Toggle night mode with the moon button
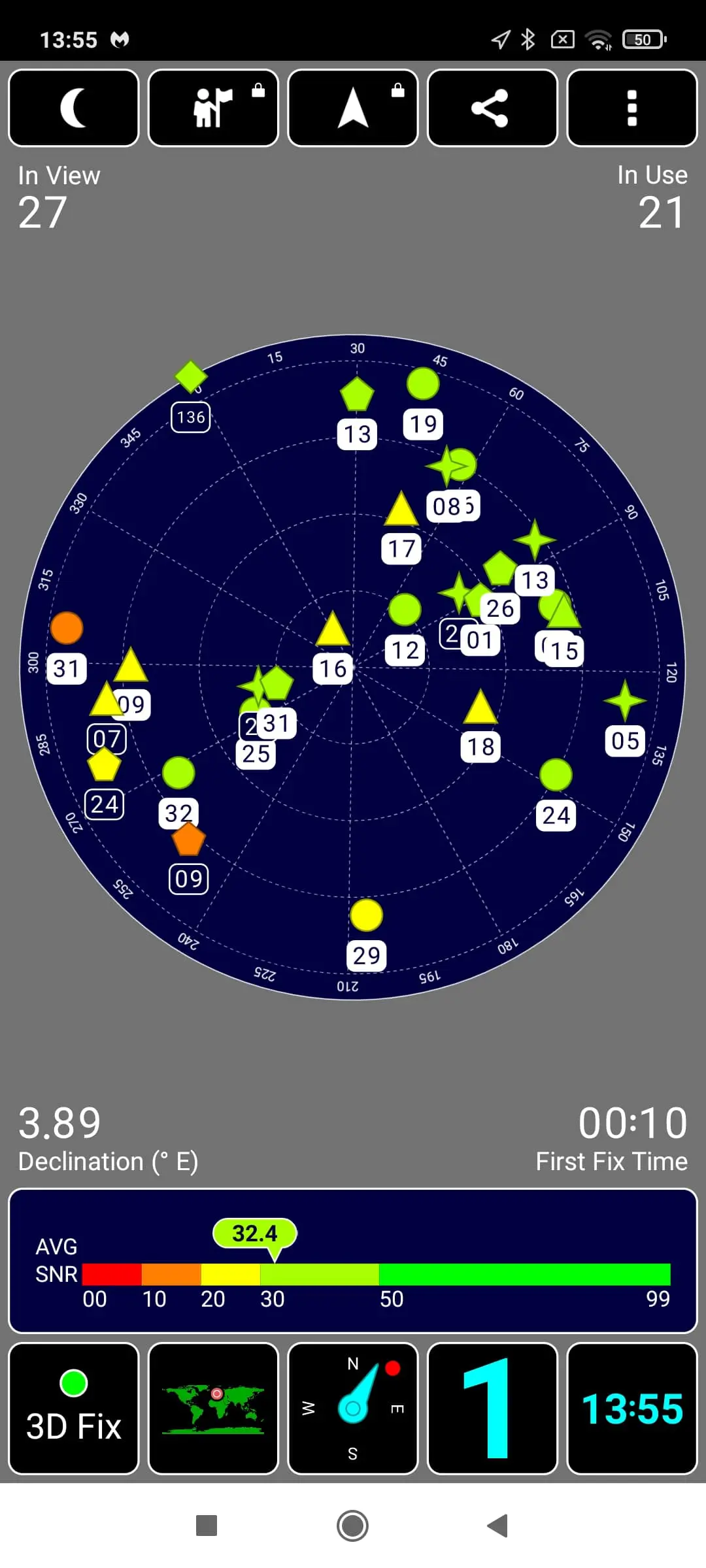Image resolution: width=706 pixels, height=1568 pixels. (74, 108)
